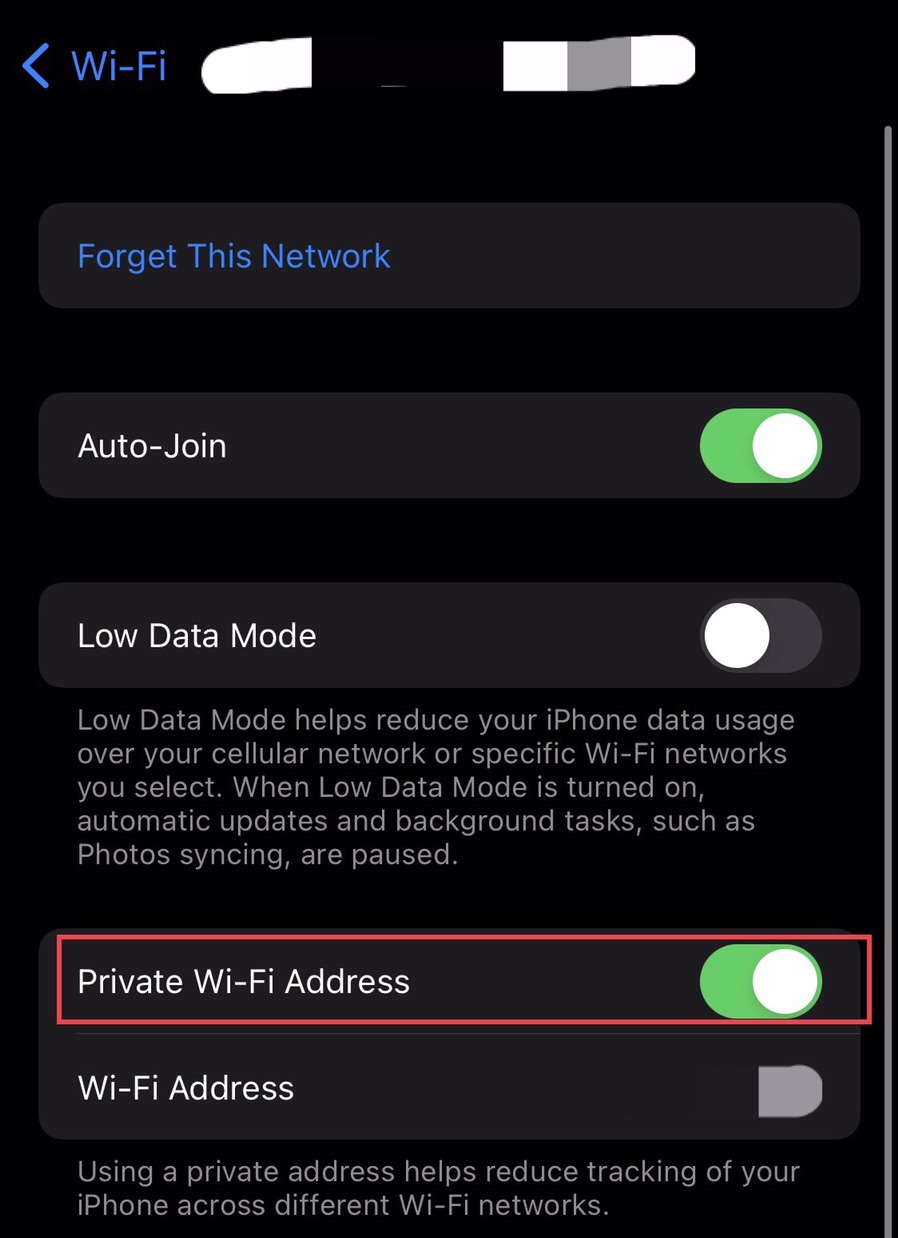
Task: Tap the Low Data Mode row label
Action: (x=196, y=635)
